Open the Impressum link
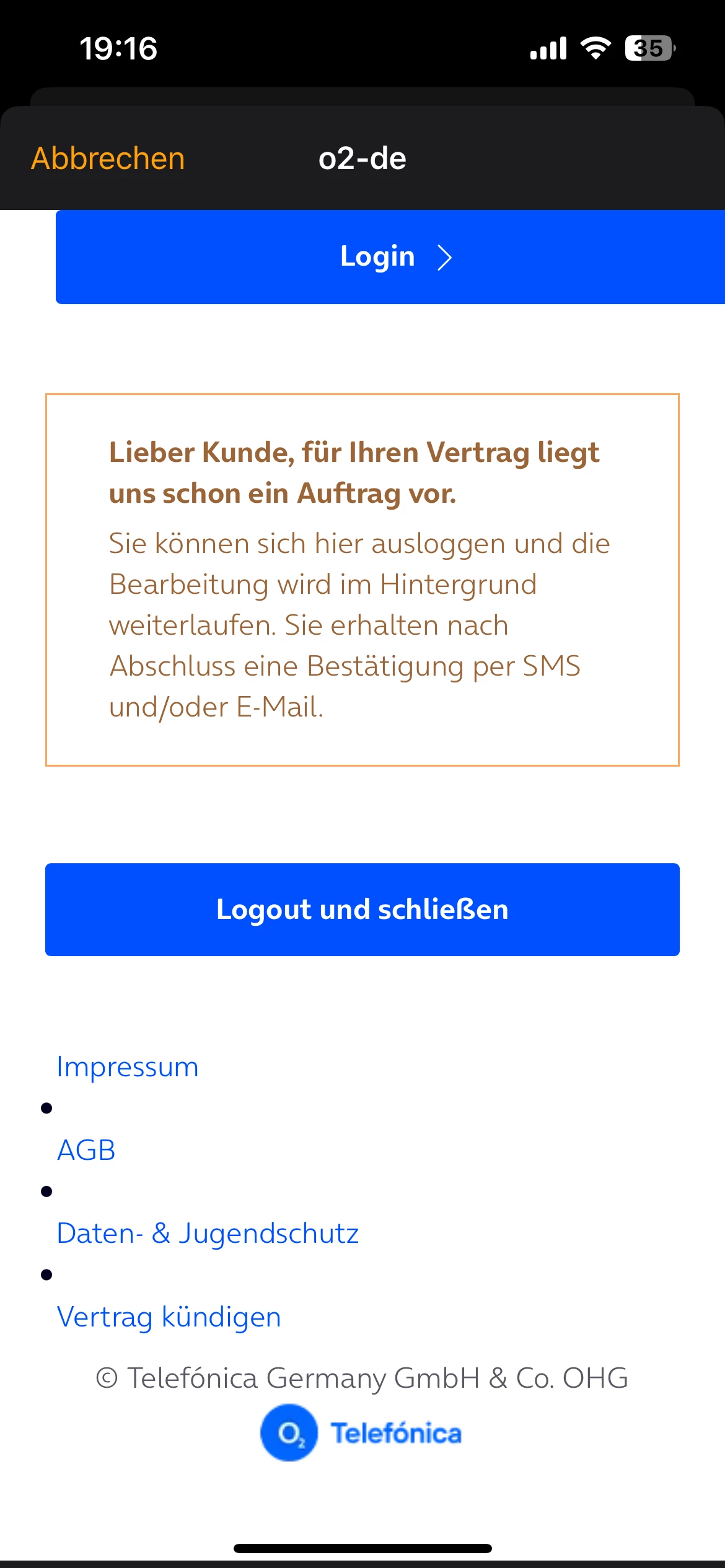This screenshot has width=725, height=1568. 128,1067
